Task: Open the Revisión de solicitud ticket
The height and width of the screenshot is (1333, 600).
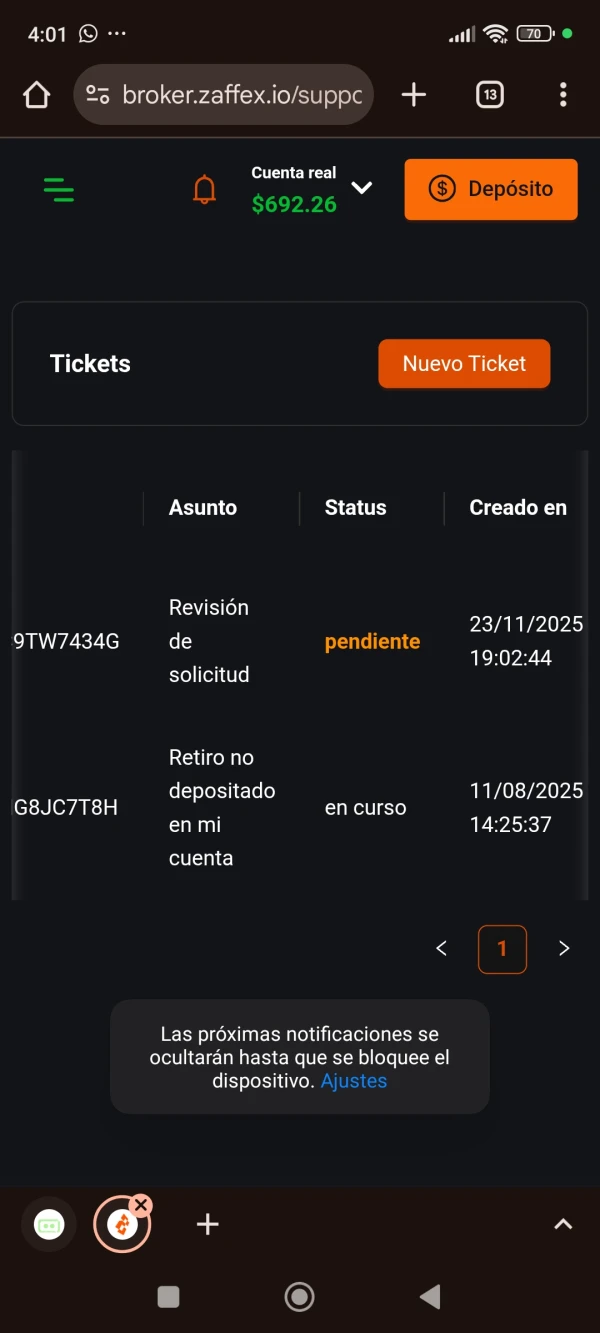Action: [209, 641]
